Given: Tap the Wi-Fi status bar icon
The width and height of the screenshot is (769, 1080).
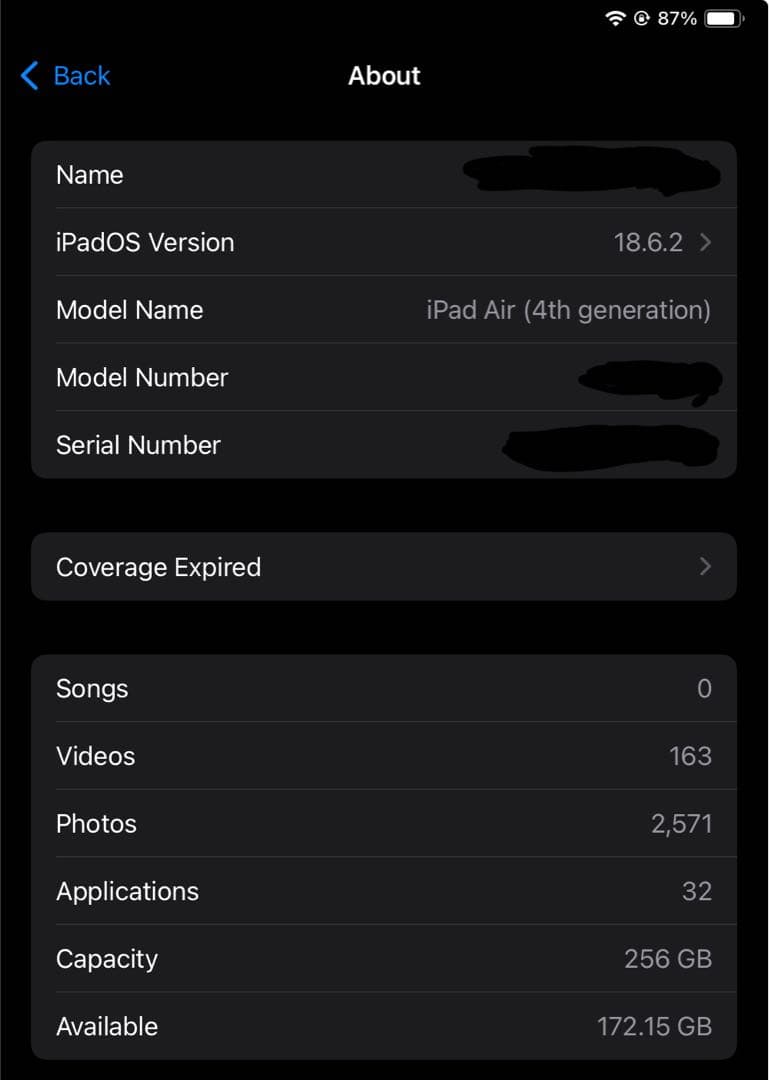Looking at the screenshot, I should (614, 17).
